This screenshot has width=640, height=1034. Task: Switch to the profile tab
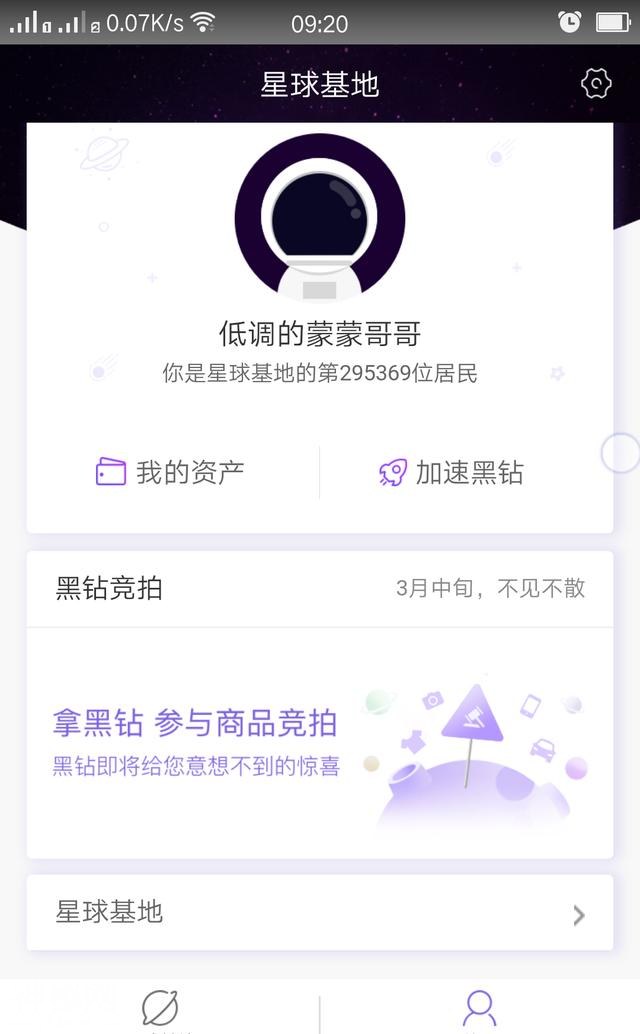click(x=480, y=1008)
